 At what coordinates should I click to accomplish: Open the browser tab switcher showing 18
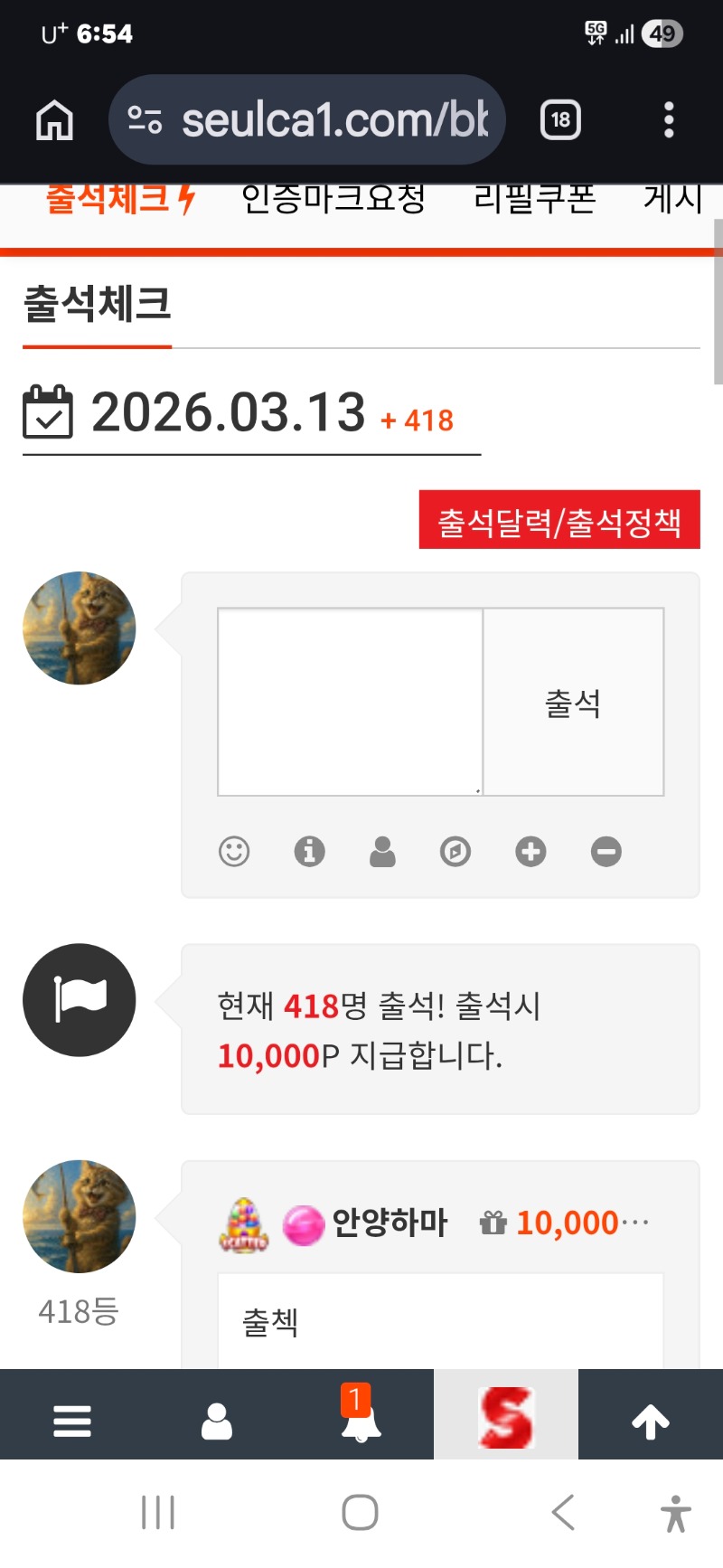[x=560, y=119]
